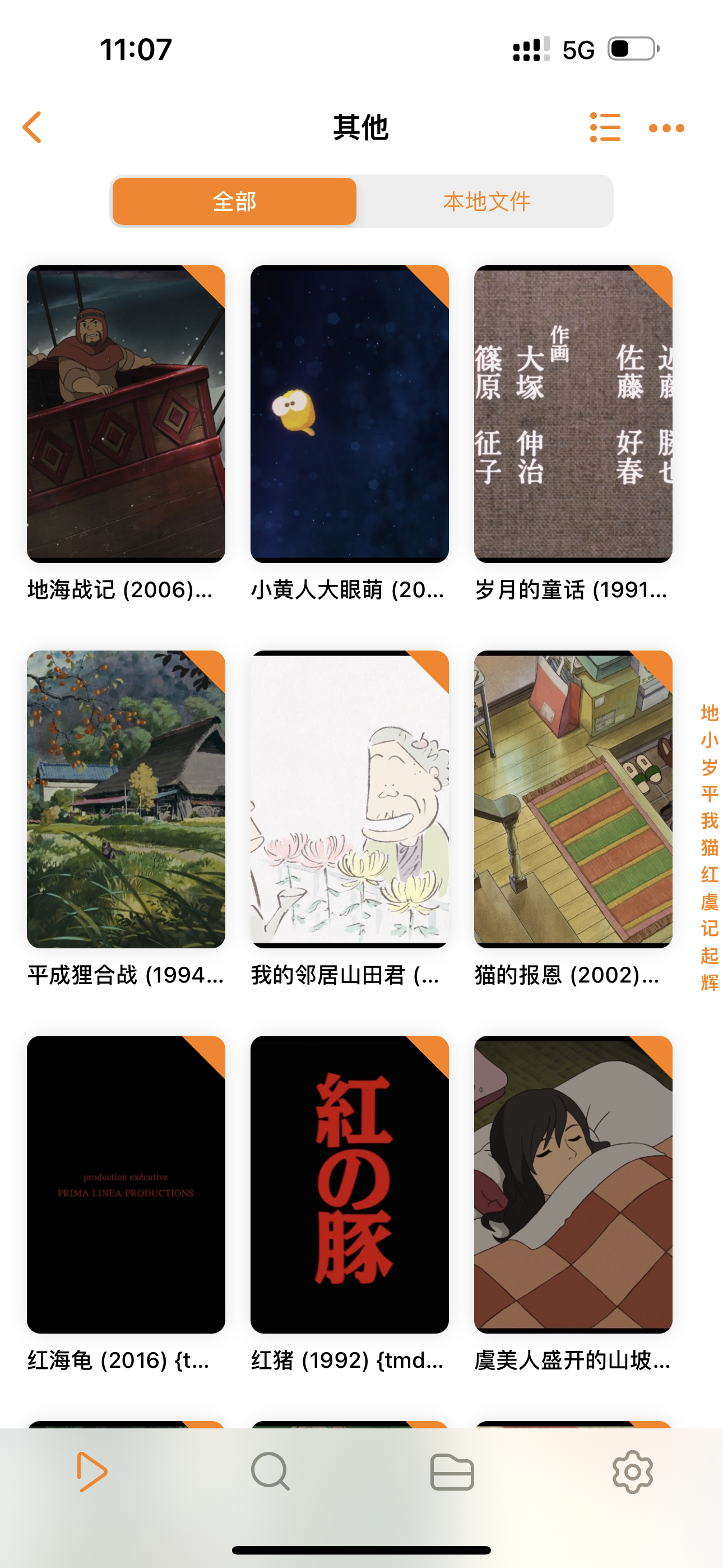Select the 全部 segment
This screenshot has width=723, height=1568.
(x=234, y=201)
